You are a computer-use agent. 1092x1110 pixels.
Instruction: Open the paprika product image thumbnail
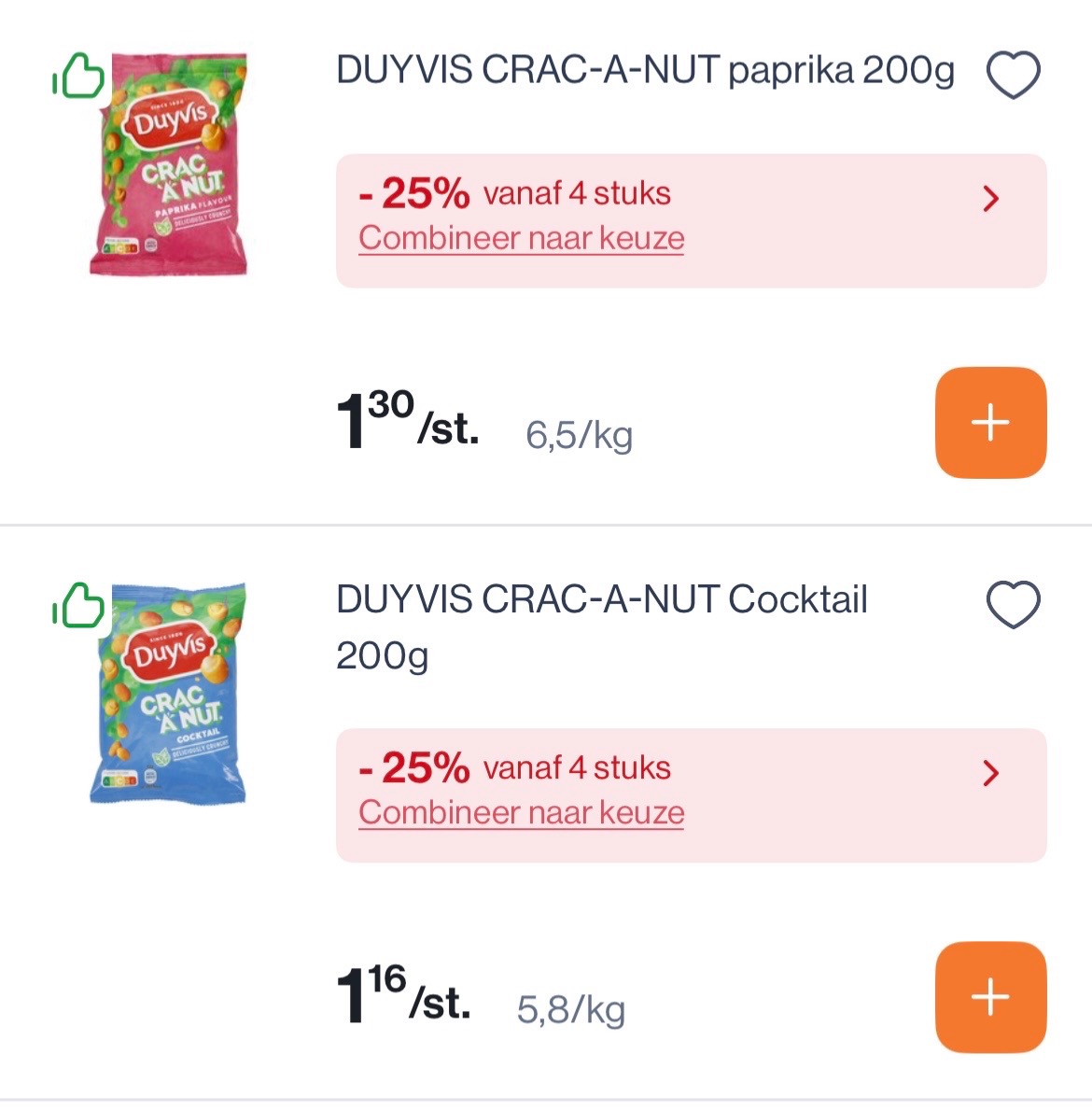pyautogui.click(x=168, y=163)
